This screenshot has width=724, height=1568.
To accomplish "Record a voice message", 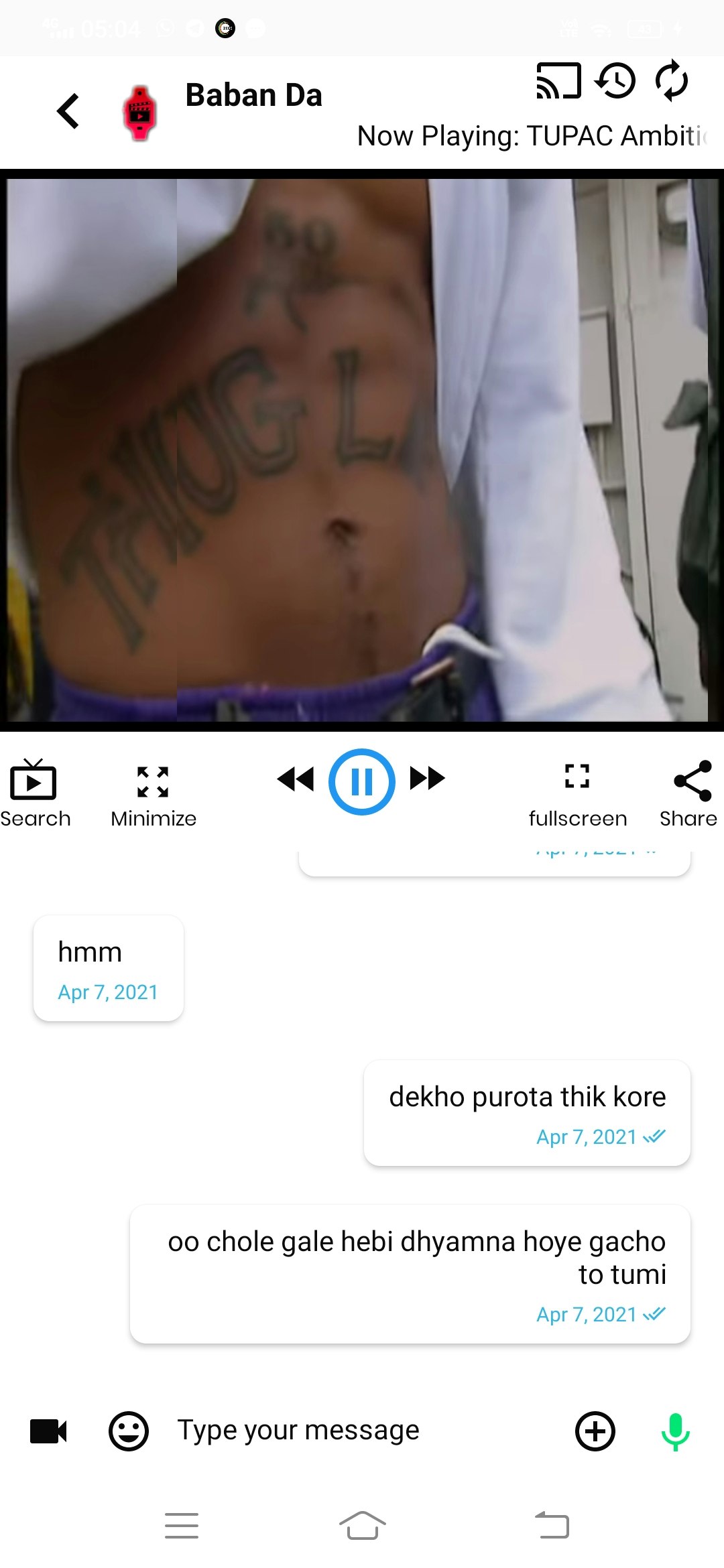I will click(675, 1431).
